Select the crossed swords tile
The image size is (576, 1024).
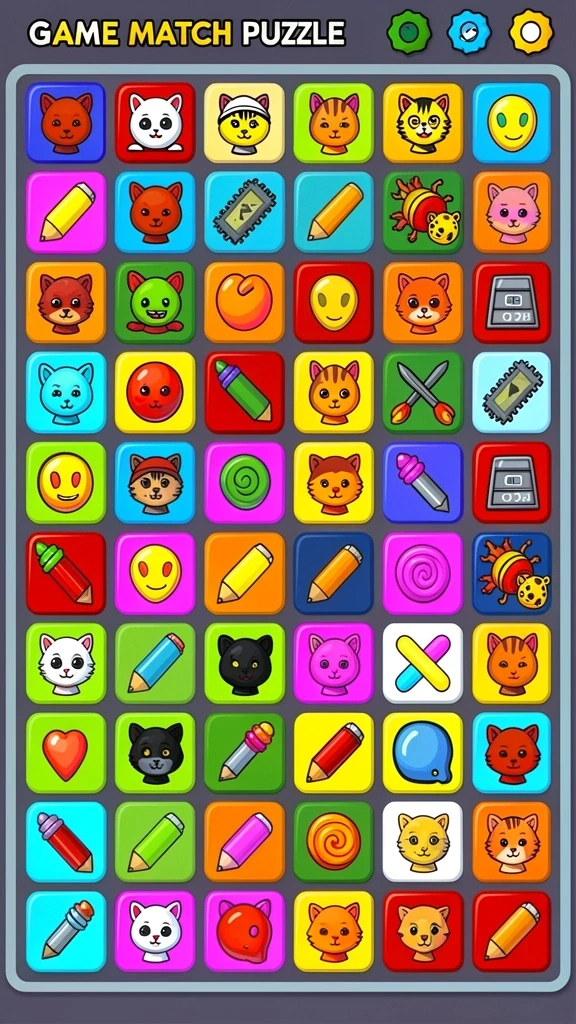click(423, 392)
